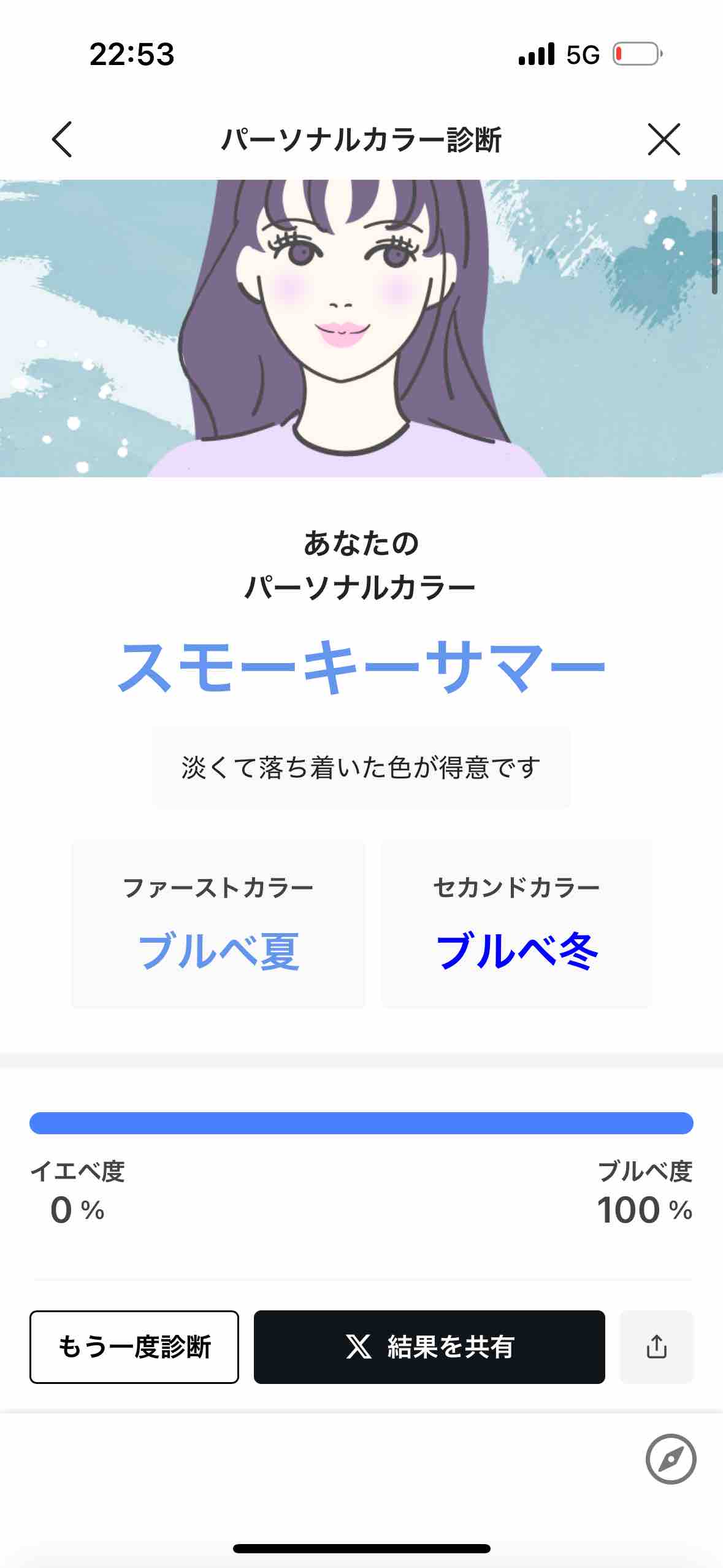Tap the パーソナルカラー診断 header title

click(x=362, y=140)
